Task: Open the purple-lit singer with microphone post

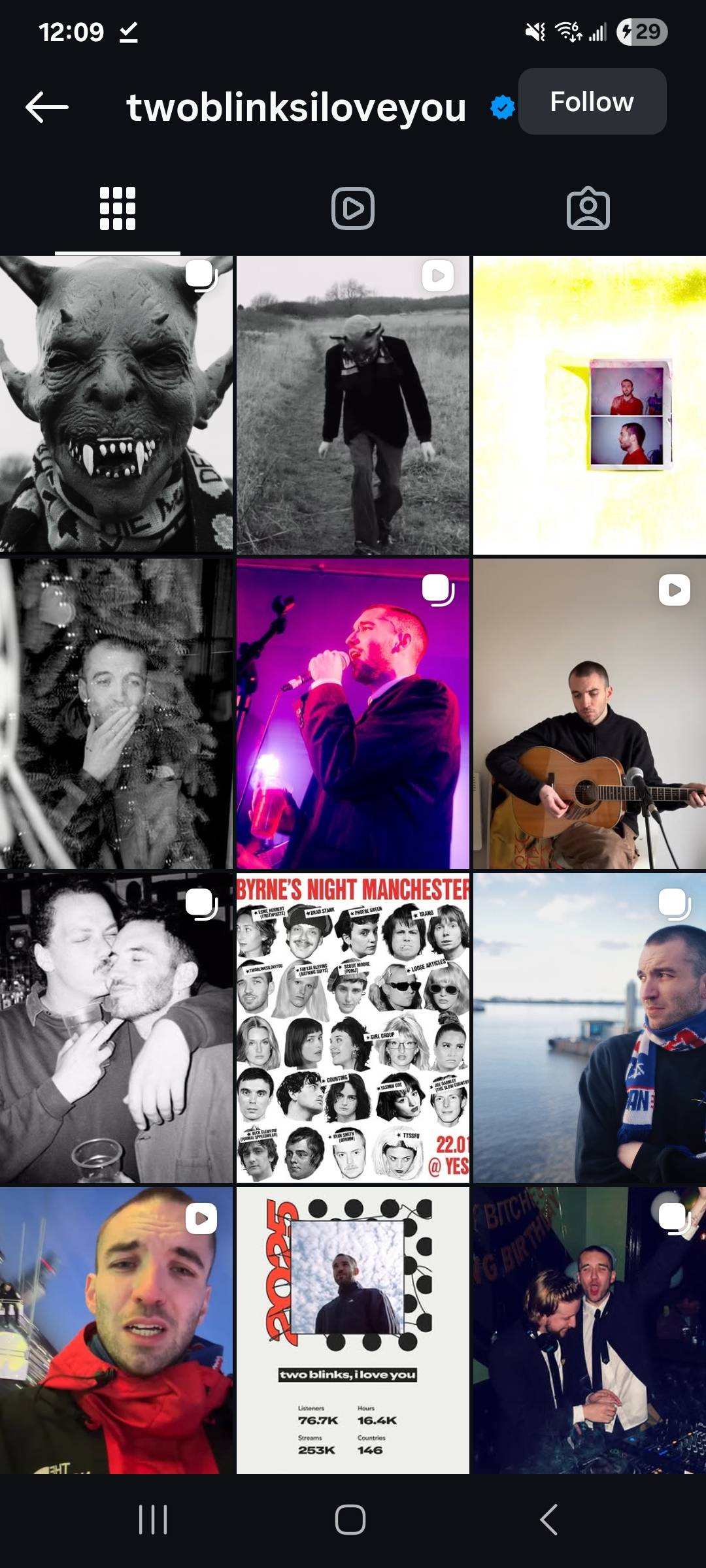Action: (353, 713)
